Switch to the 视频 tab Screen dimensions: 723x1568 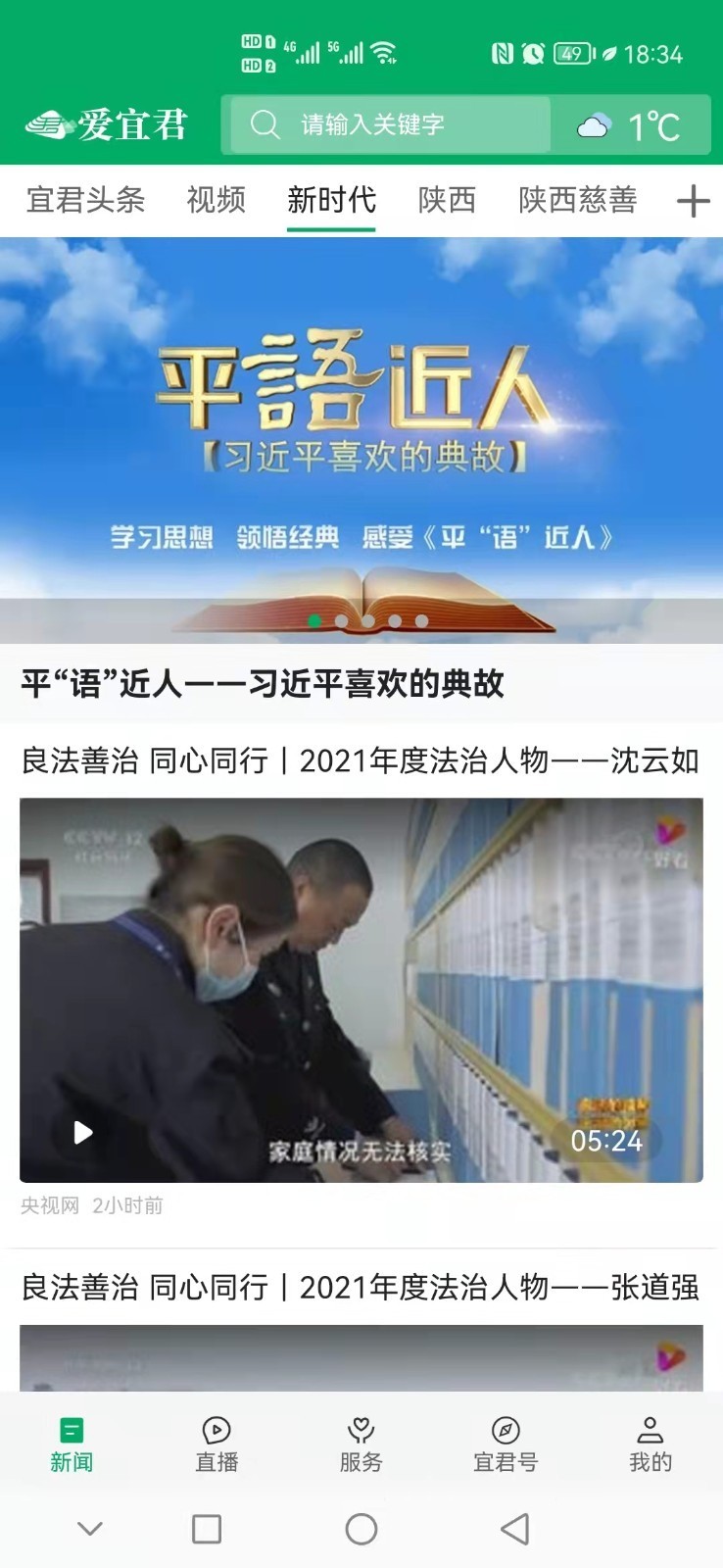[216, 200]
